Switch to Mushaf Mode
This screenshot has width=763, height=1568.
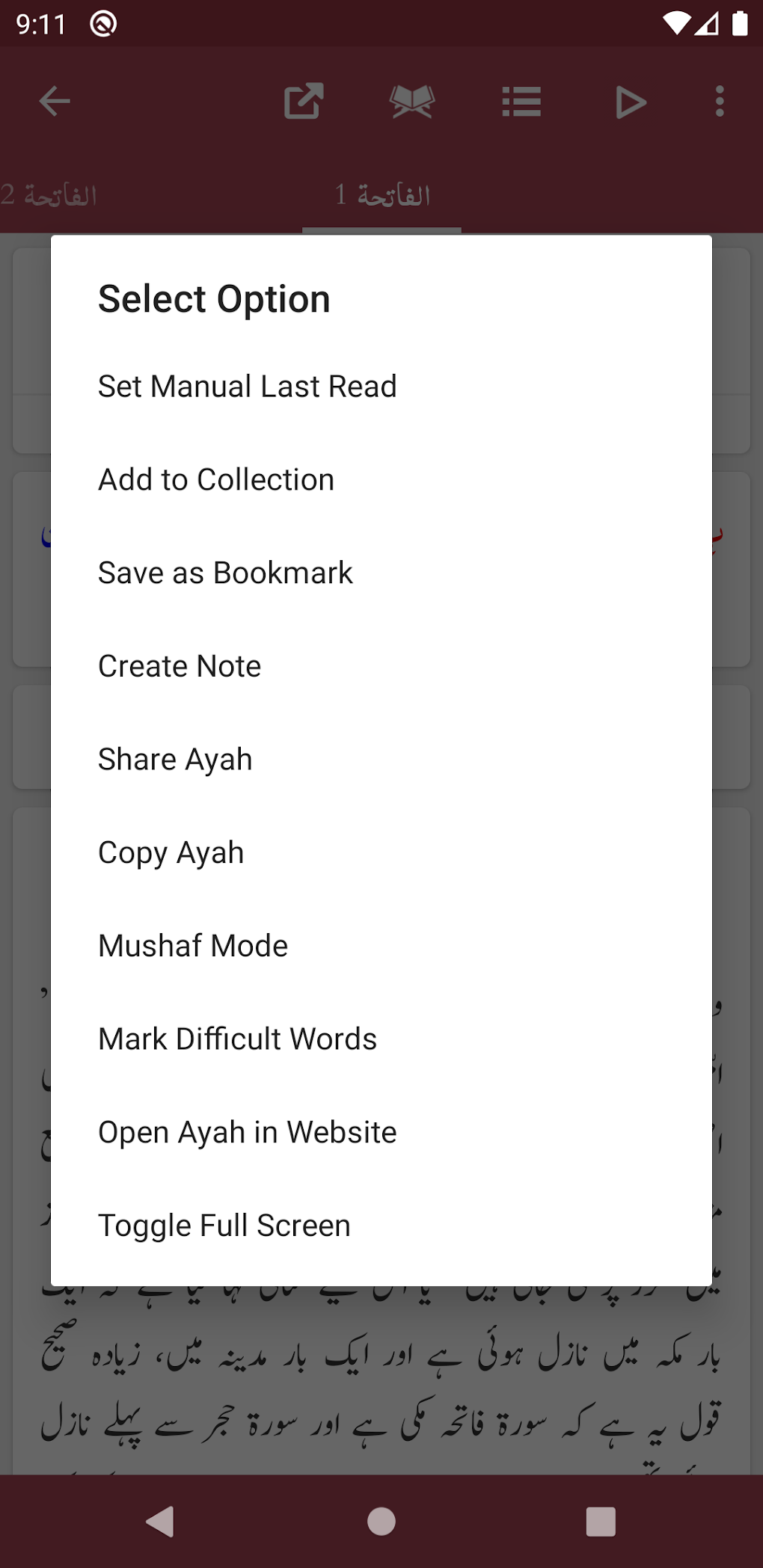[193, 946]
